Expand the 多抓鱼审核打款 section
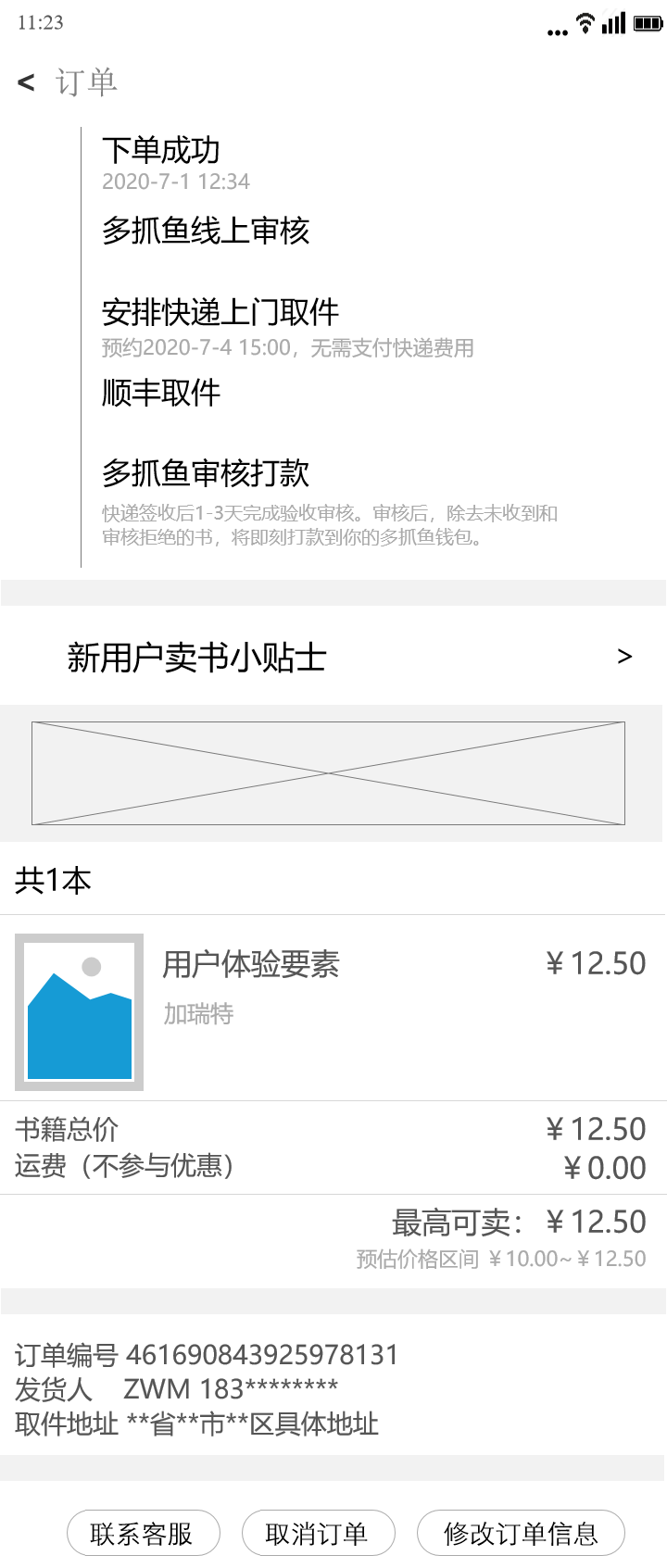Image resolution: width=667 pixels, height=1568 pixels. [x=207, y=474]
